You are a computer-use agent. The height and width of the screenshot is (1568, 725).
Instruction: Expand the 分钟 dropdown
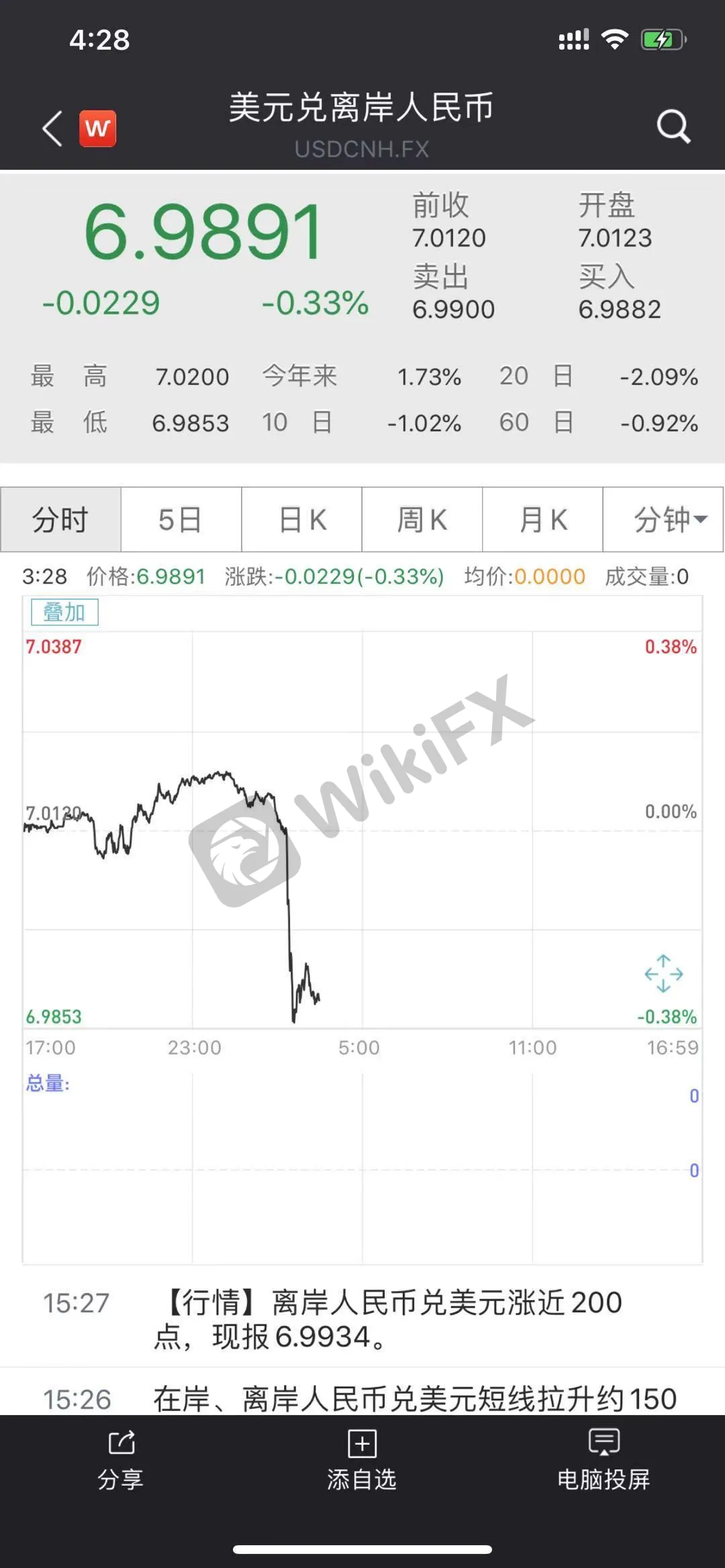pyautogui.click(x=663, y=519)
